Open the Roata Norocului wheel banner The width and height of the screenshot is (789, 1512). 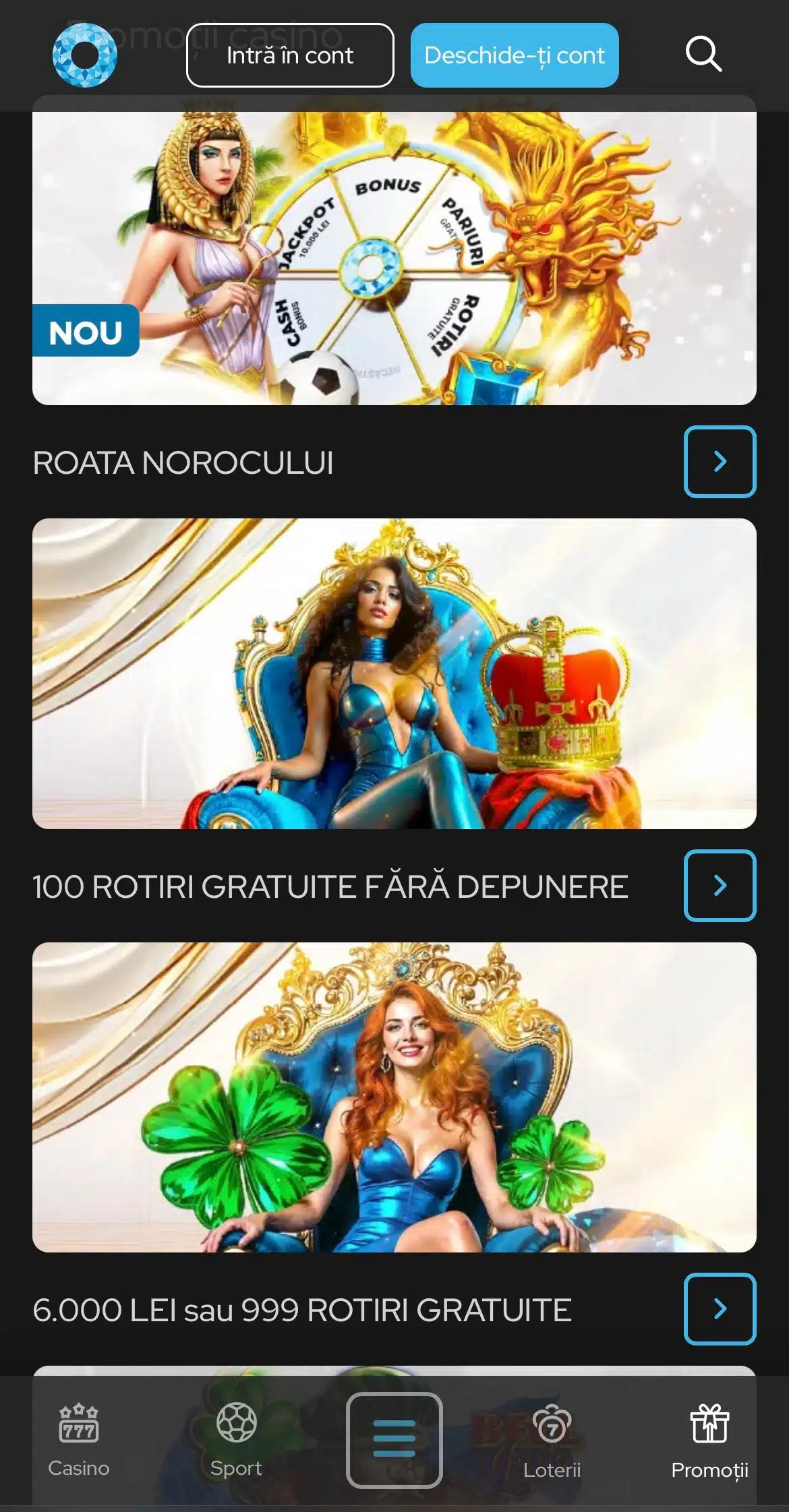(394, 256)
